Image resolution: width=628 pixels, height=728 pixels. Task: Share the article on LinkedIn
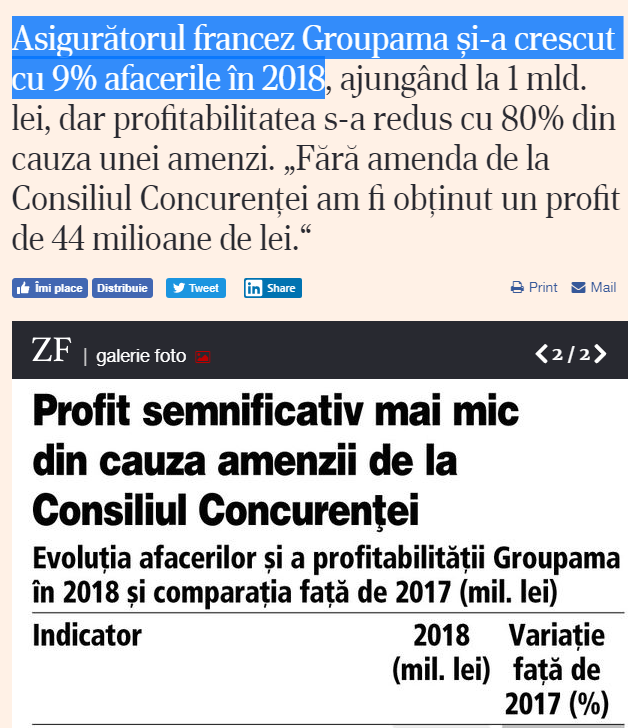[272, 288]
